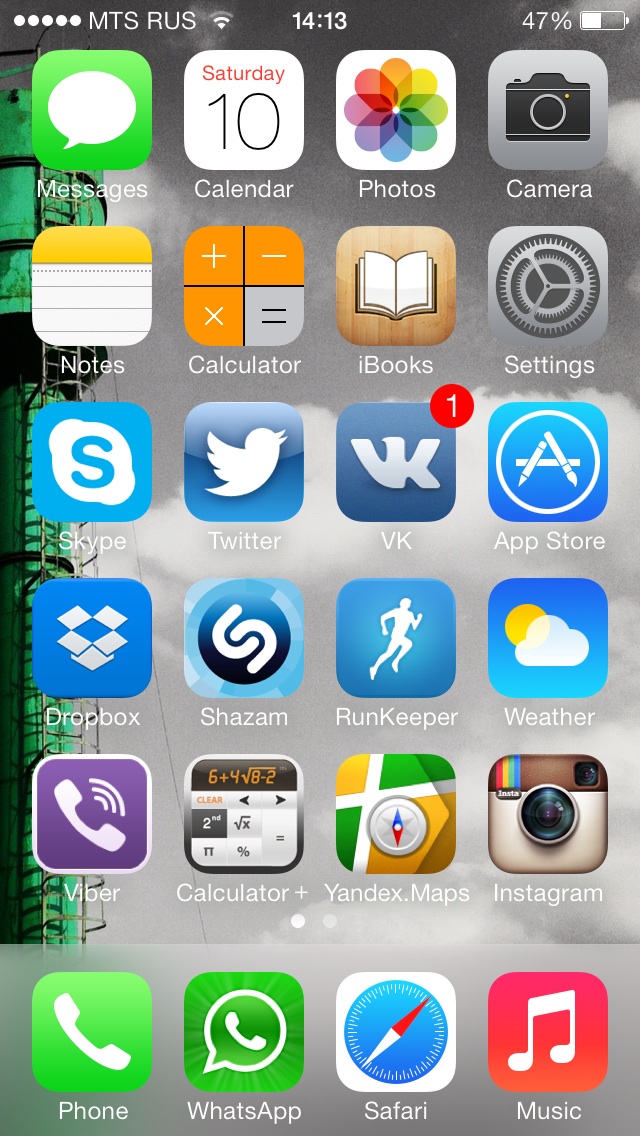Image resolution: width=640 pixels, height=1136 pixels.
Task: Open Yandex.Maps
Action: click(396, 814)
